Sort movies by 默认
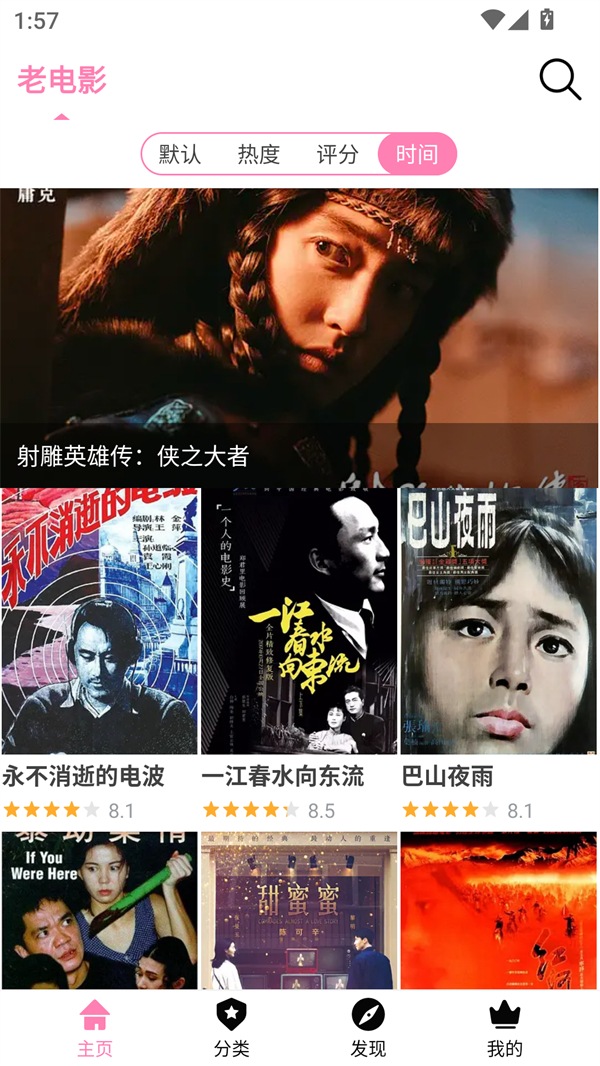Screen dimensions: 600x1066 tap(180, 154)
